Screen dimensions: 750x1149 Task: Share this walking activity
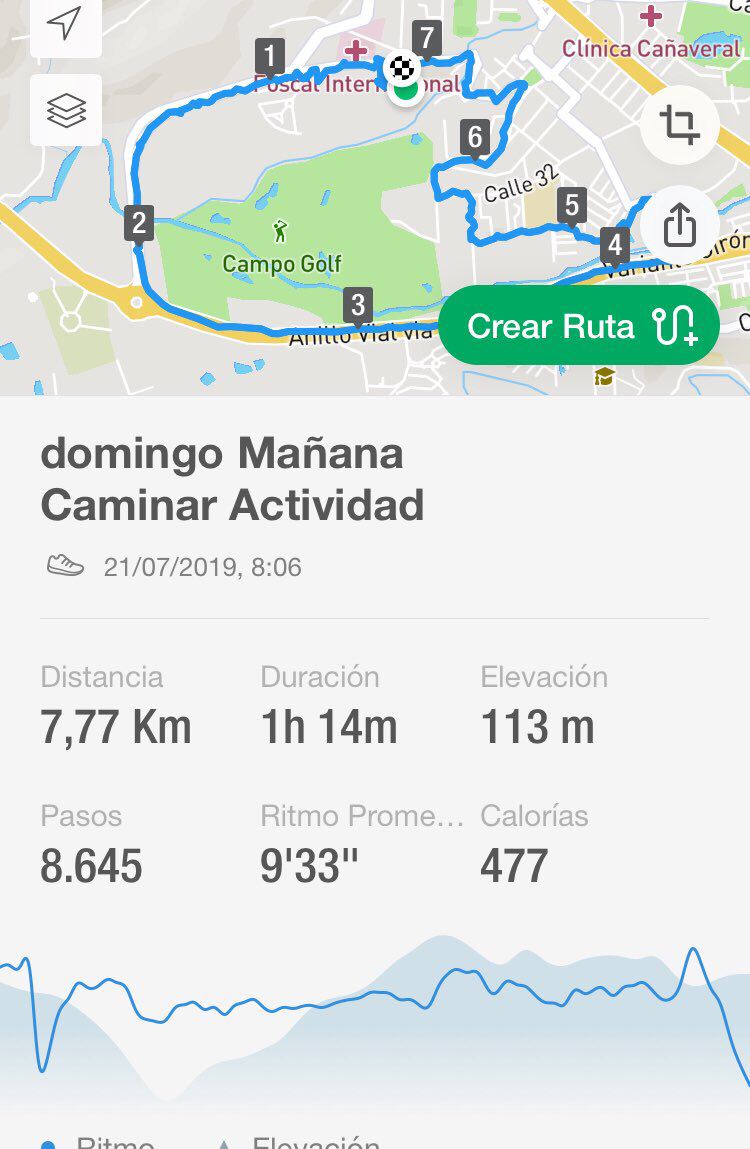[x=679, y=224]
